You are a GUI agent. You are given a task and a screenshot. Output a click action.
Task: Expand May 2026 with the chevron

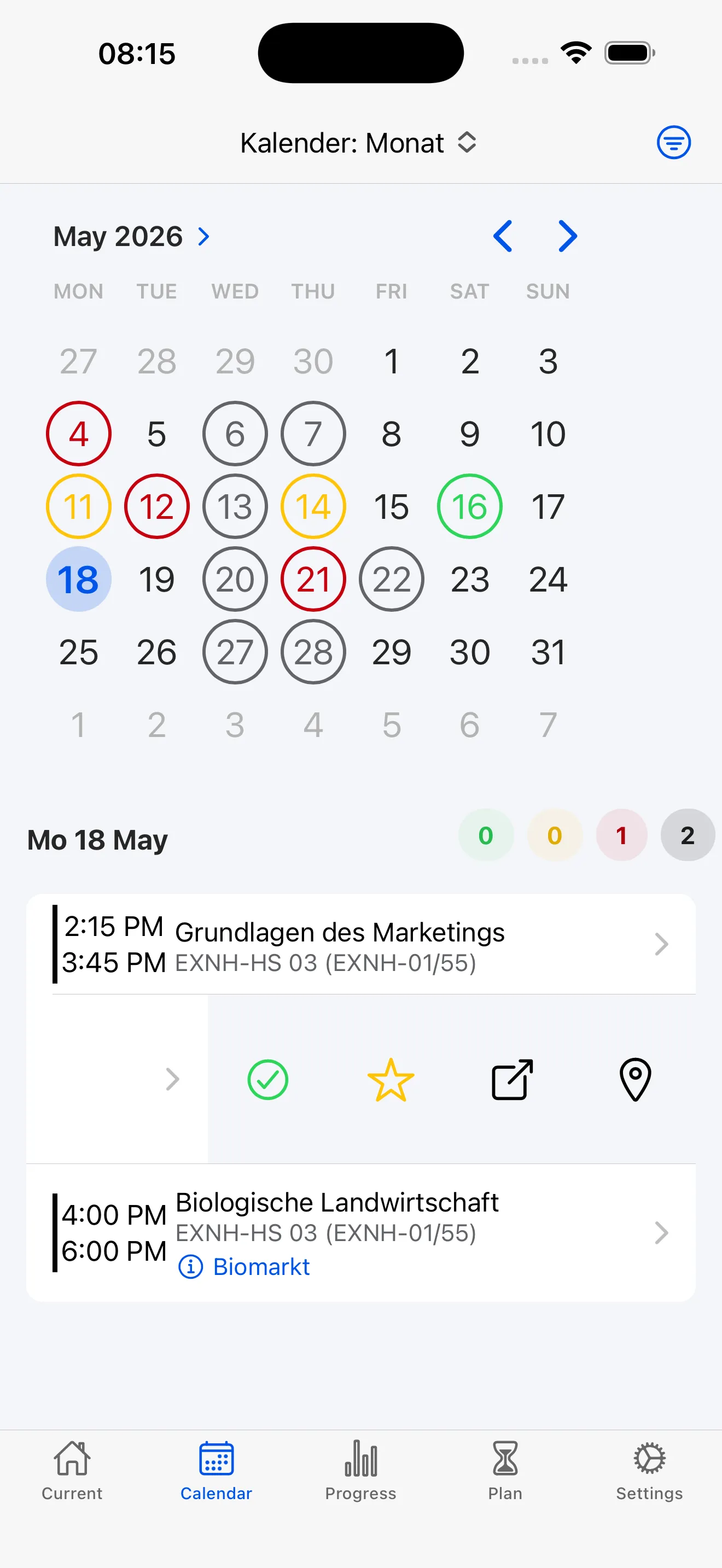point(204,237)
